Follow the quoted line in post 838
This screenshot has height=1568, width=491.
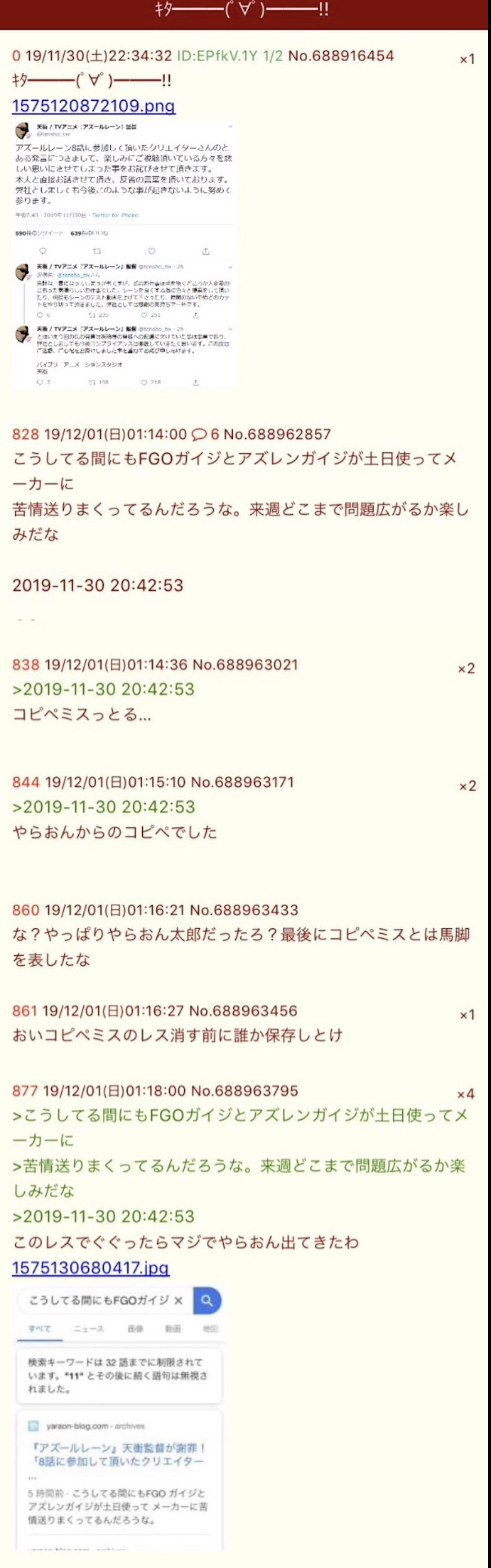pos(103,689)
